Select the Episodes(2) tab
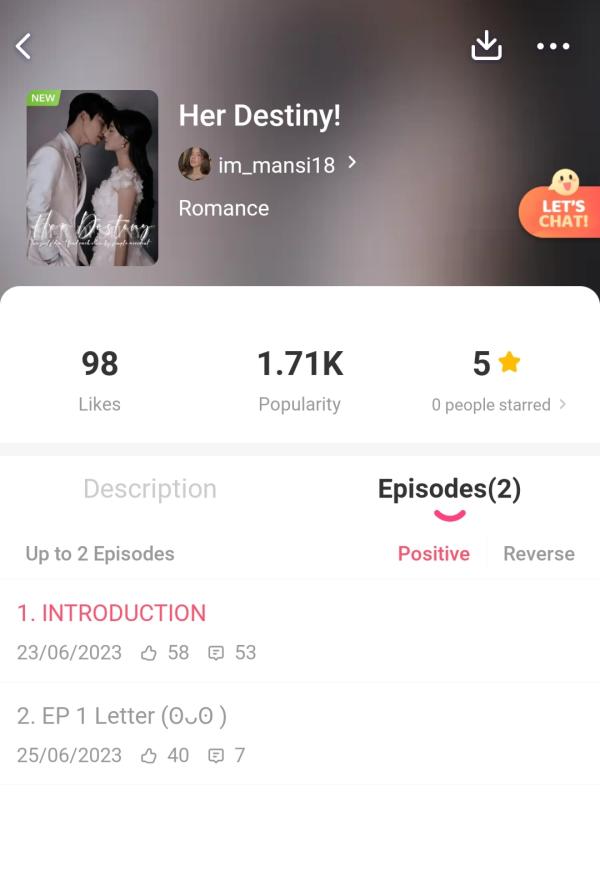The height and width of the screenshot is (891, 600). (x=449, y=489)
